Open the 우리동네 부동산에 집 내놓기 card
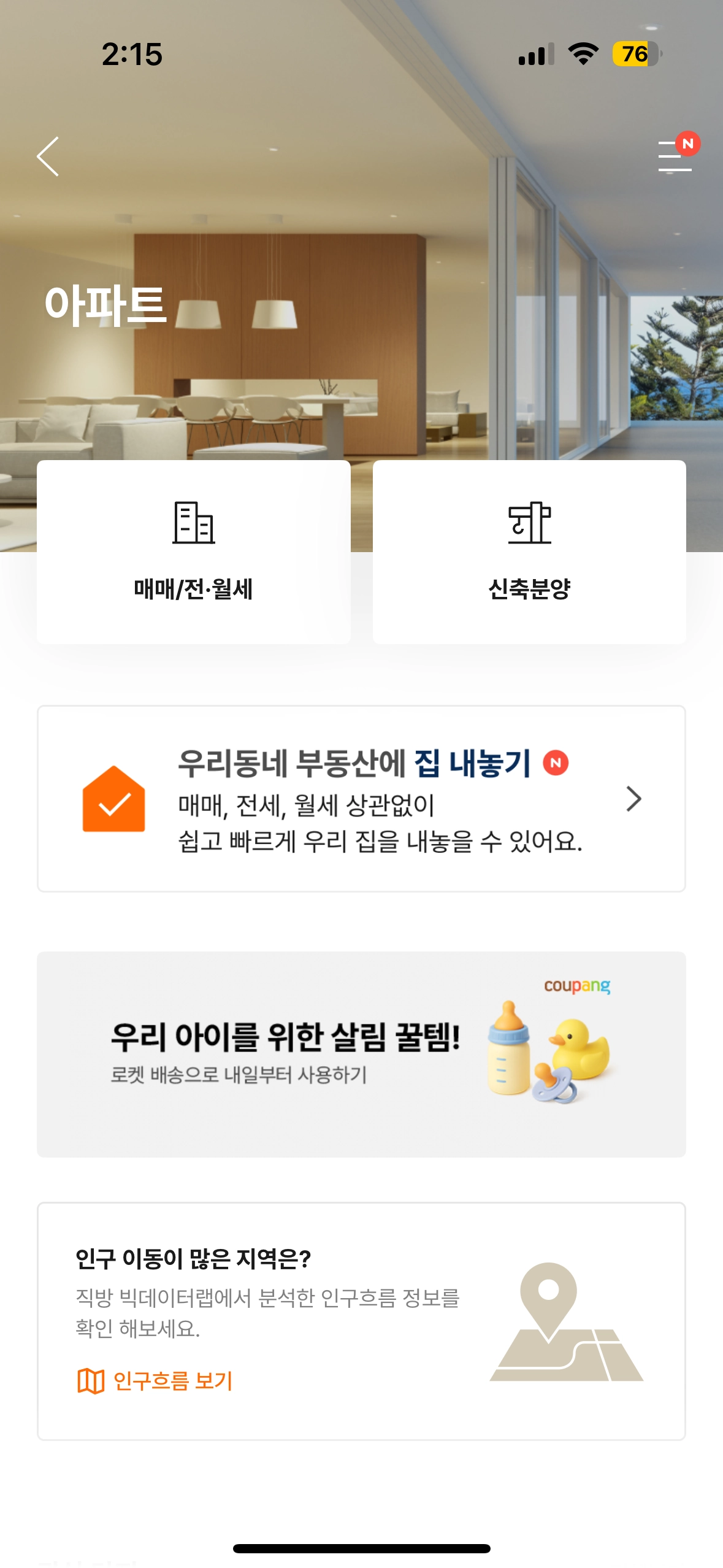This screenshot has width=723, height=1568. (361, 798)
